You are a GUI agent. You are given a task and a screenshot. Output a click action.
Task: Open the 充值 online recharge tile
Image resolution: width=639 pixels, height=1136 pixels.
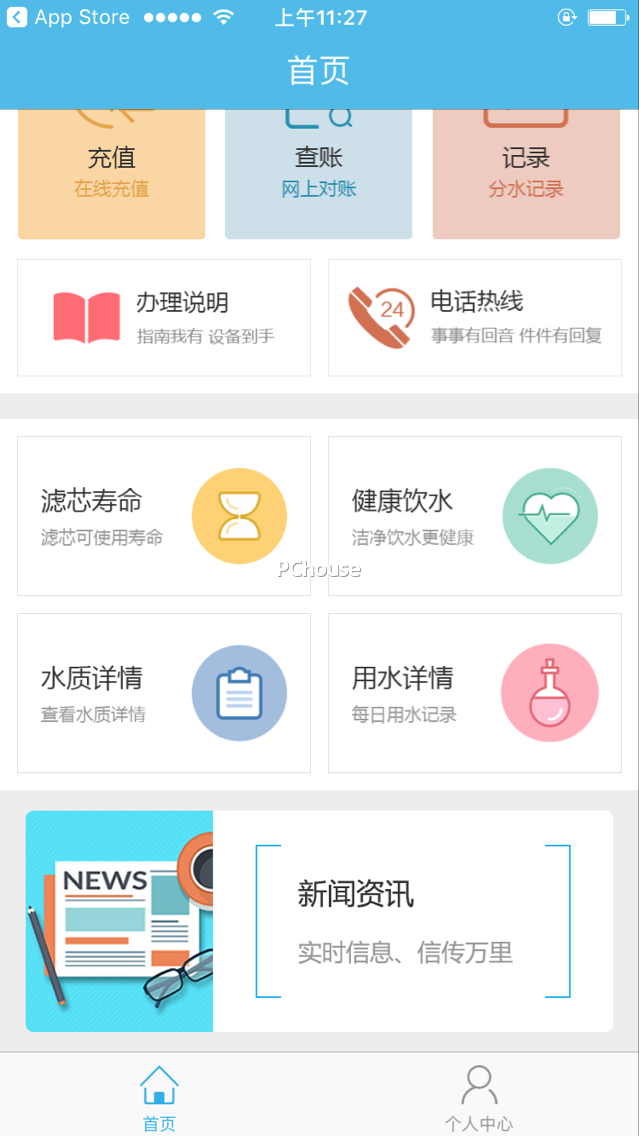click(x=111, y=172)
